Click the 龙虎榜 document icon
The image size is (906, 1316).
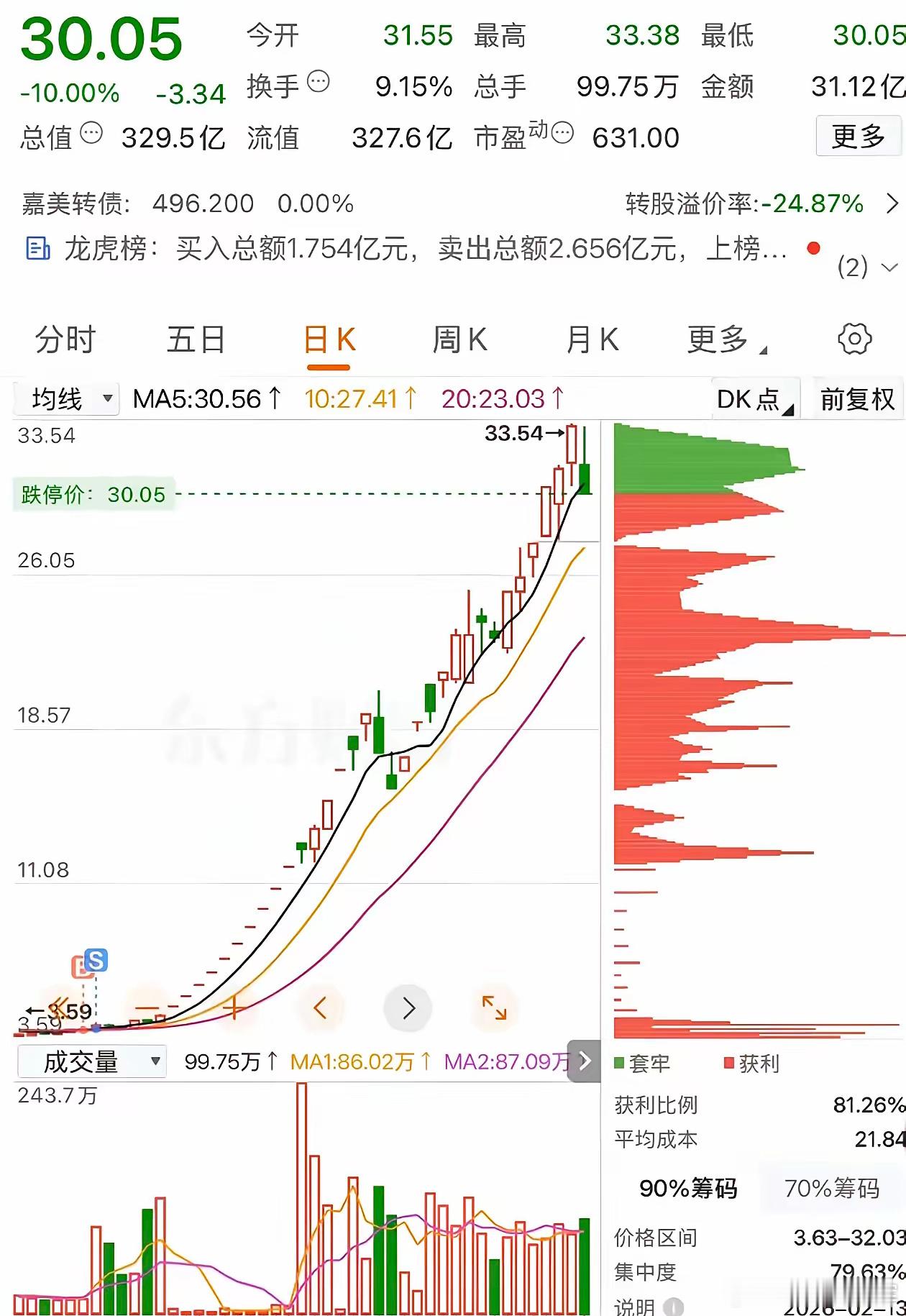coord(38,249)
